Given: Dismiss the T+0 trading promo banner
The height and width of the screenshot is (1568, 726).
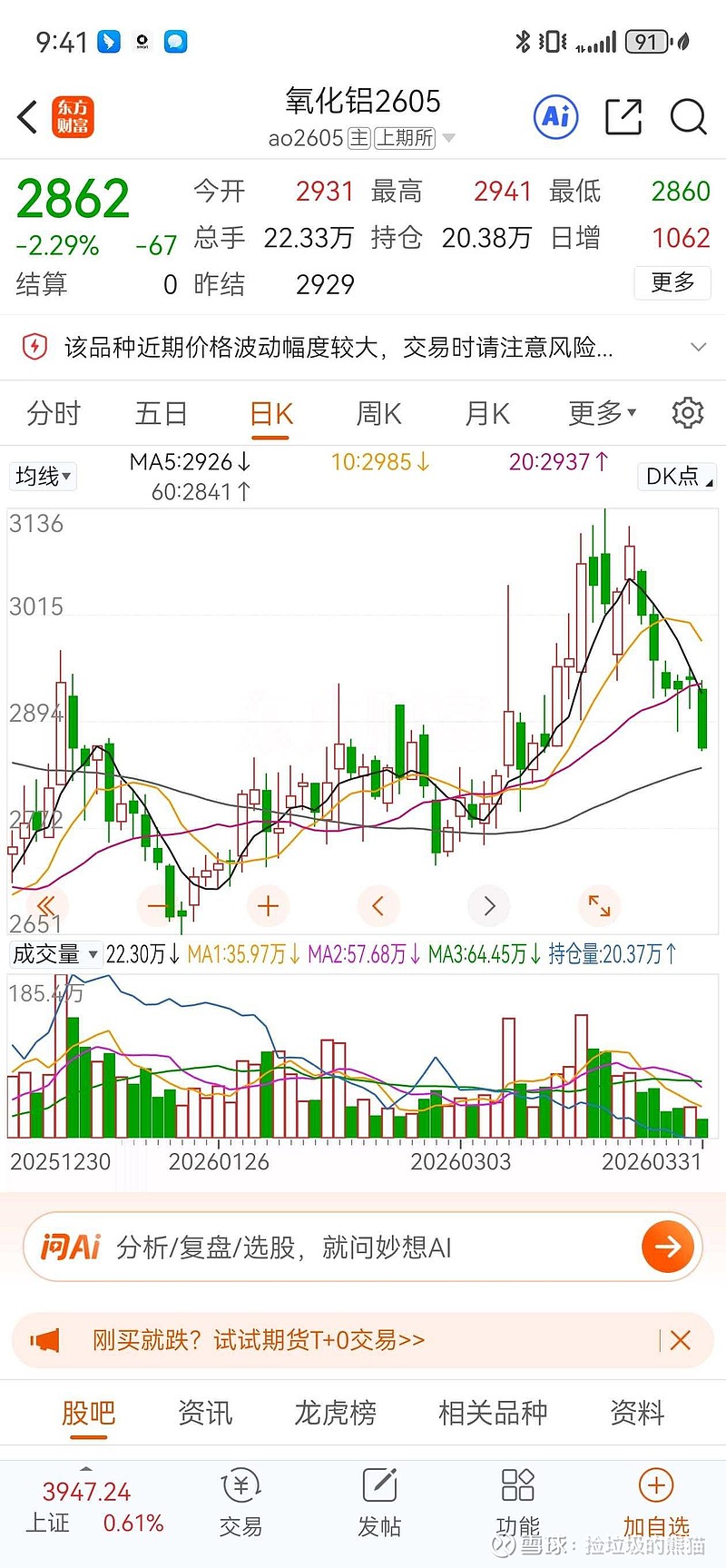Looking at the screenshot, I should (x=680, y=1340).
